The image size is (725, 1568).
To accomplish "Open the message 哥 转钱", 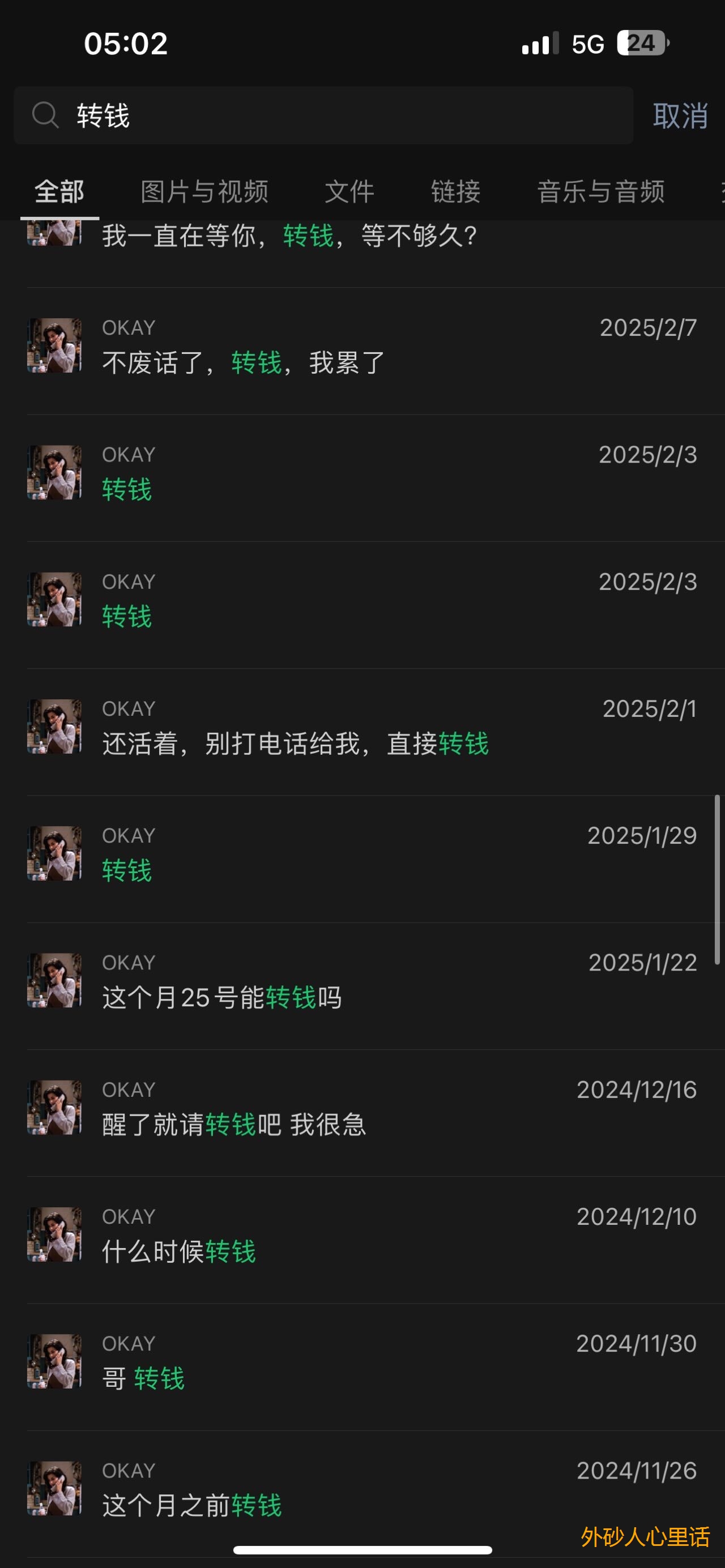I will click(x=365, y=1366).
